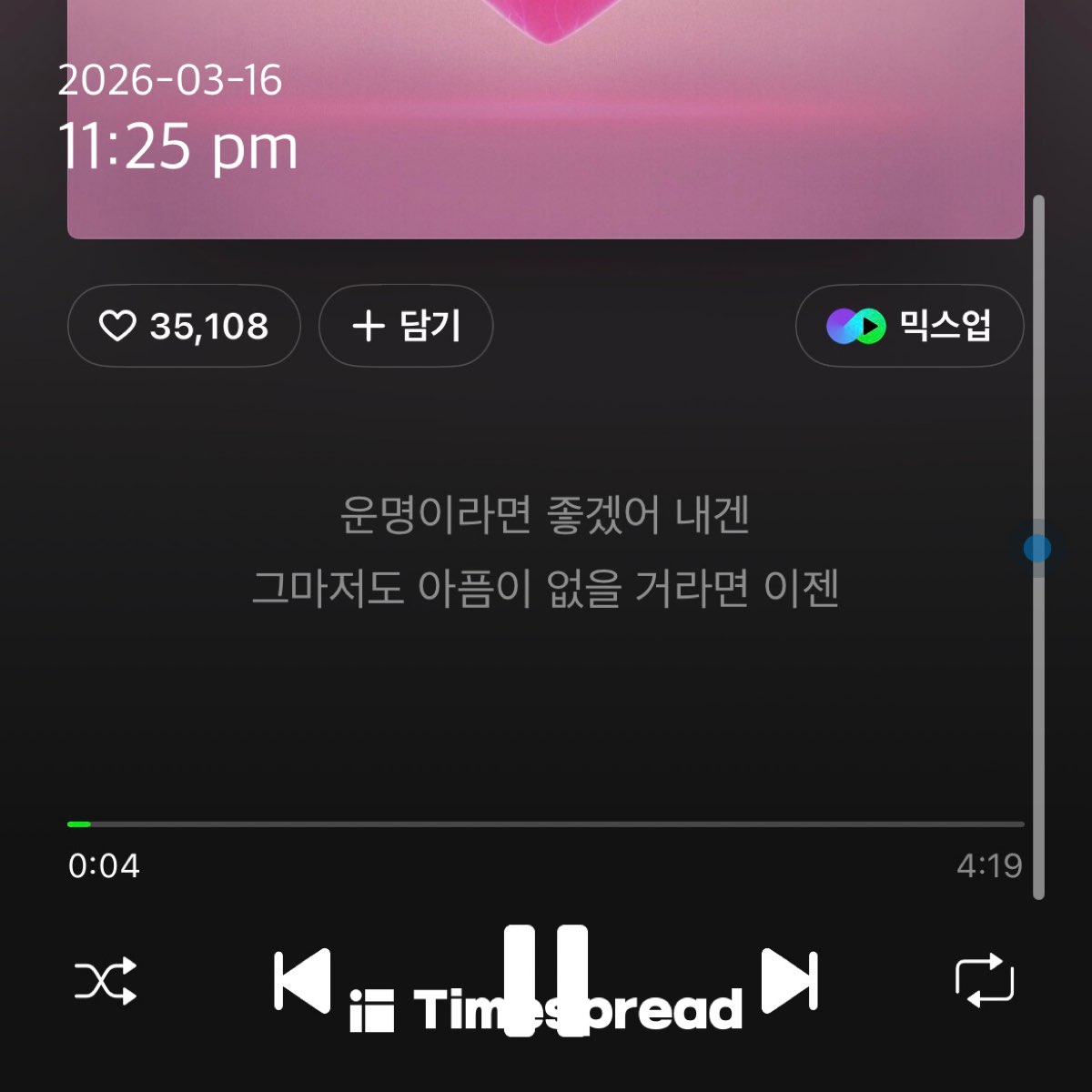Skip back to the previous track
The image size is (1092, 1092).
pyautogui.click(x=302, y=980)
